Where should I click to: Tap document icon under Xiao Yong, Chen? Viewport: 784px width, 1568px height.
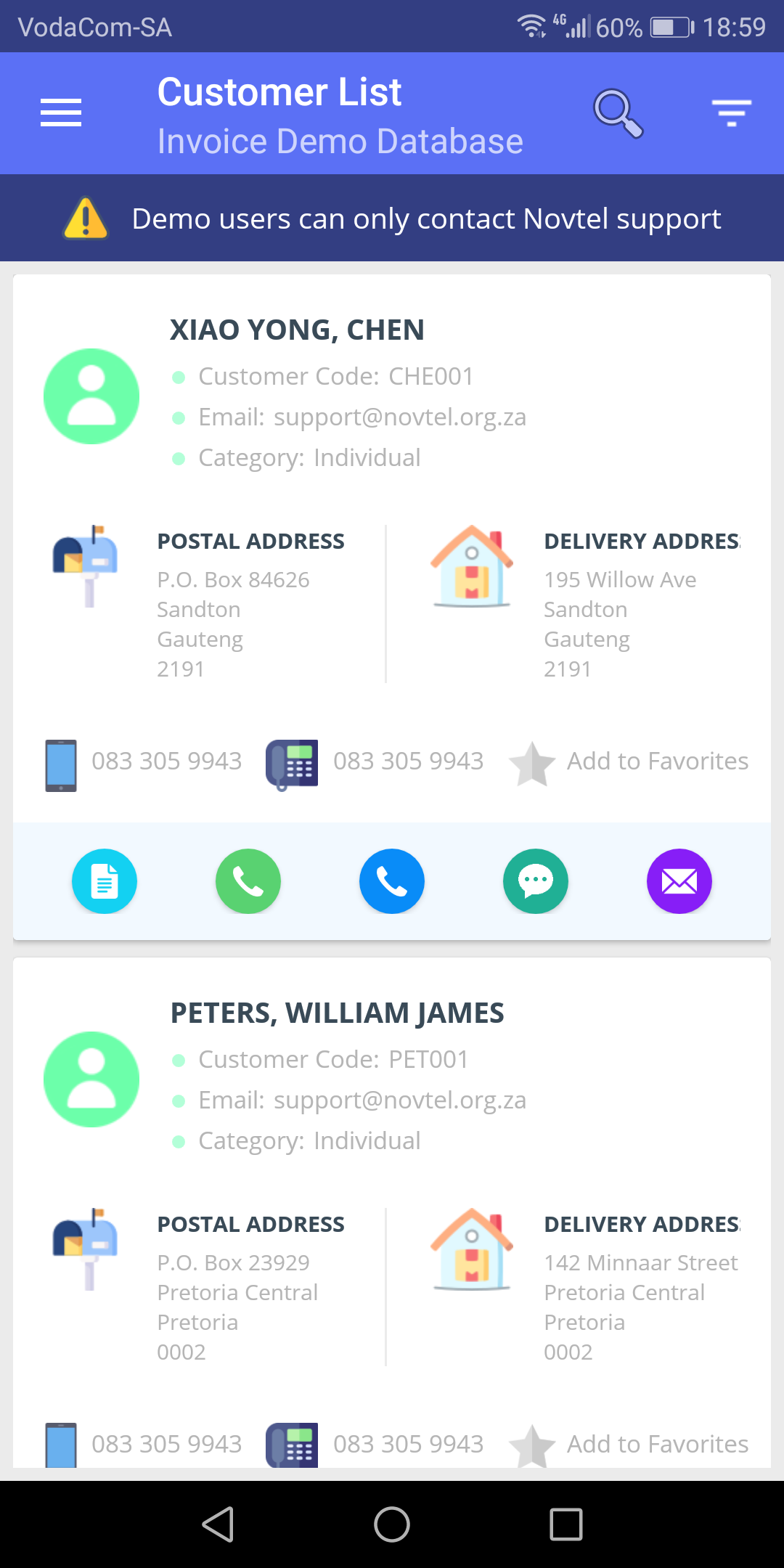105,881
